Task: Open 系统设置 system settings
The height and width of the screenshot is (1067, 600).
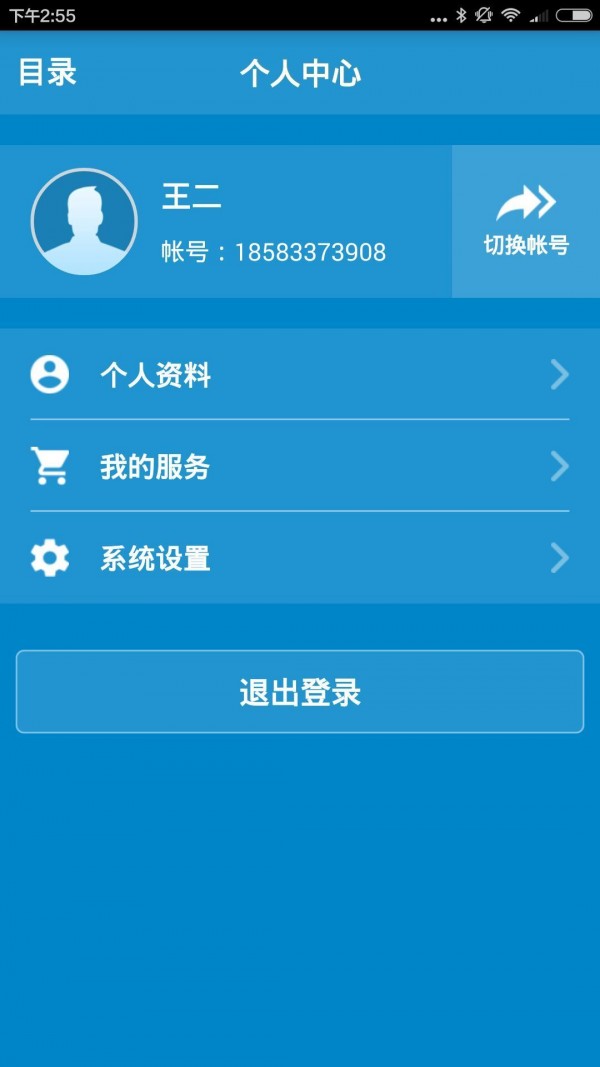Action: click(x=300, y=558)
